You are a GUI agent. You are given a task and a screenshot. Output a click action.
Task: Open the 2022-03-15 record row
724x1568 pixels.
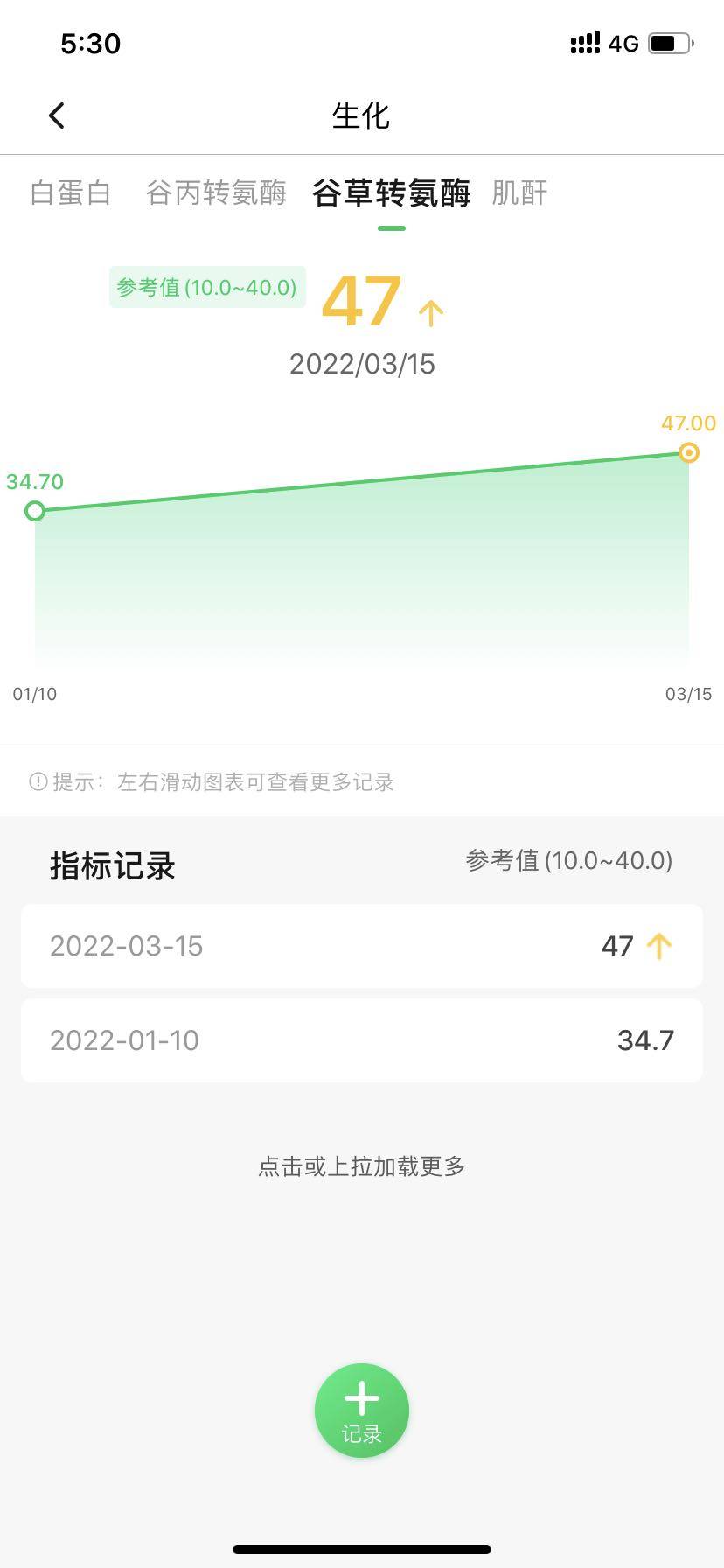pyautogui.click(x=362, y=946)
